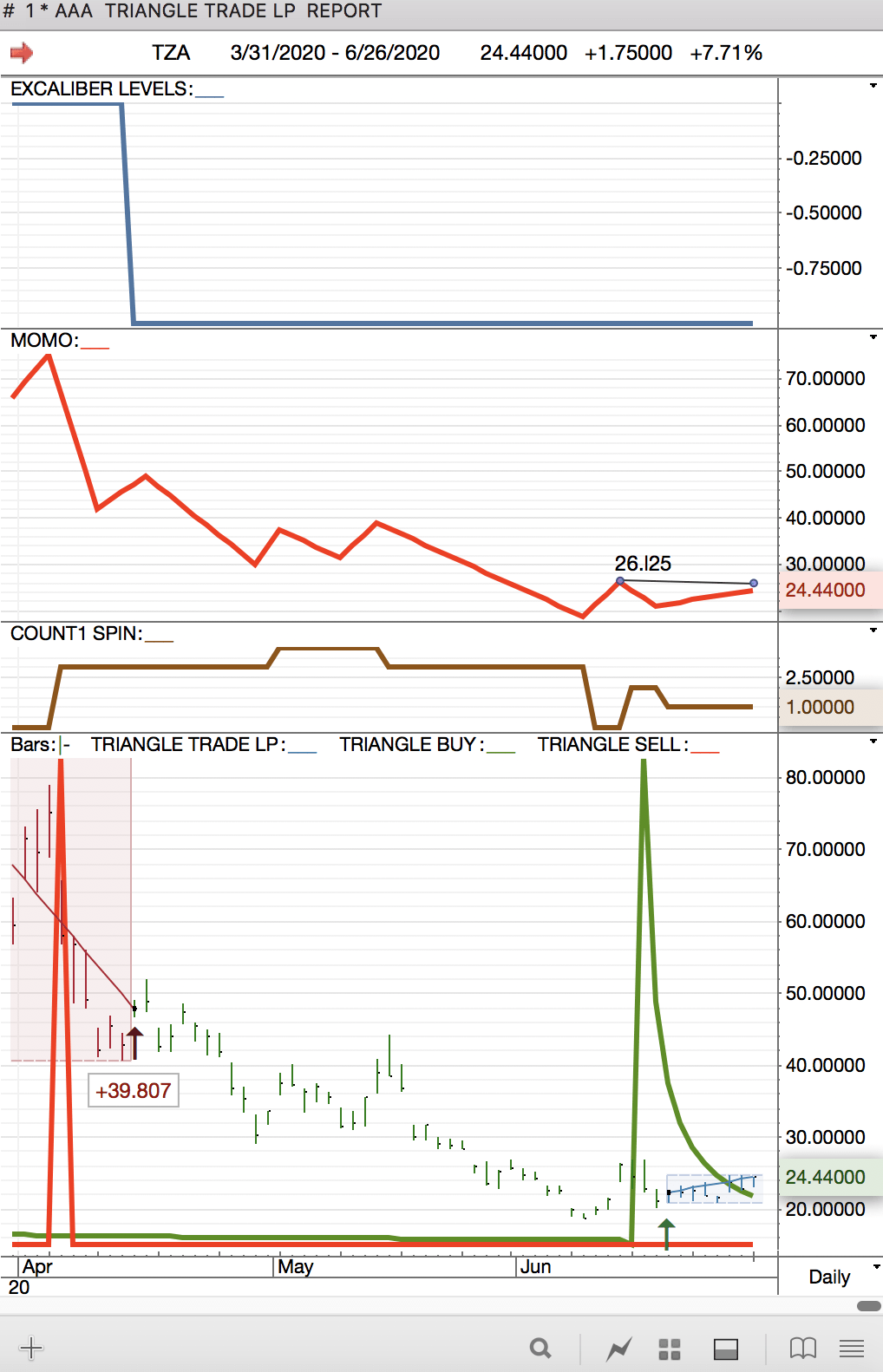This screenshot has width=883, height=1372.
Task: Expand the Bars price pane menu
Action: point(873,742)
